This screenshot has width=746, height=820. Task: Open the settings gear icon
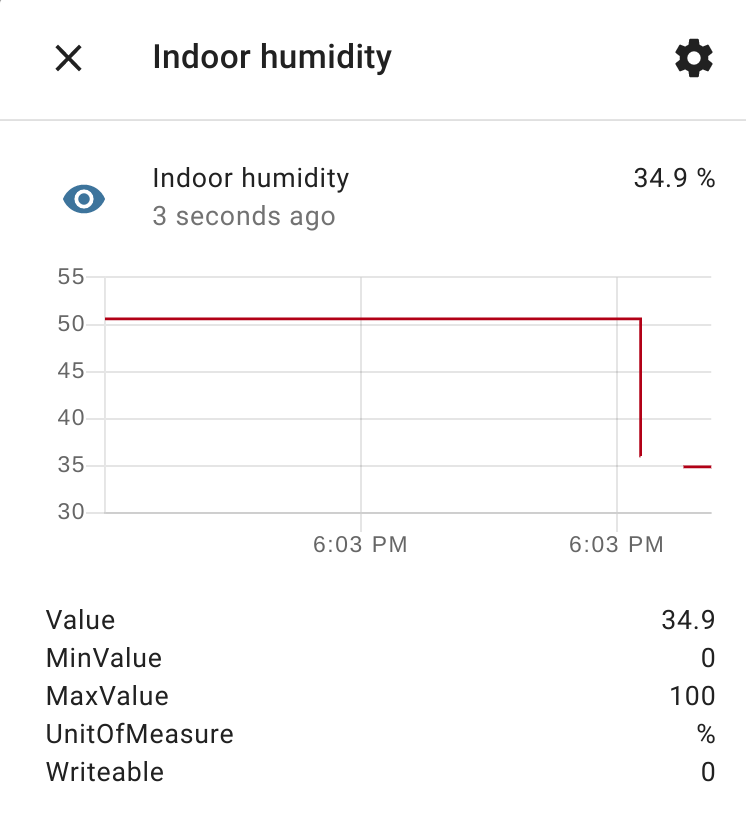point(693,58)
